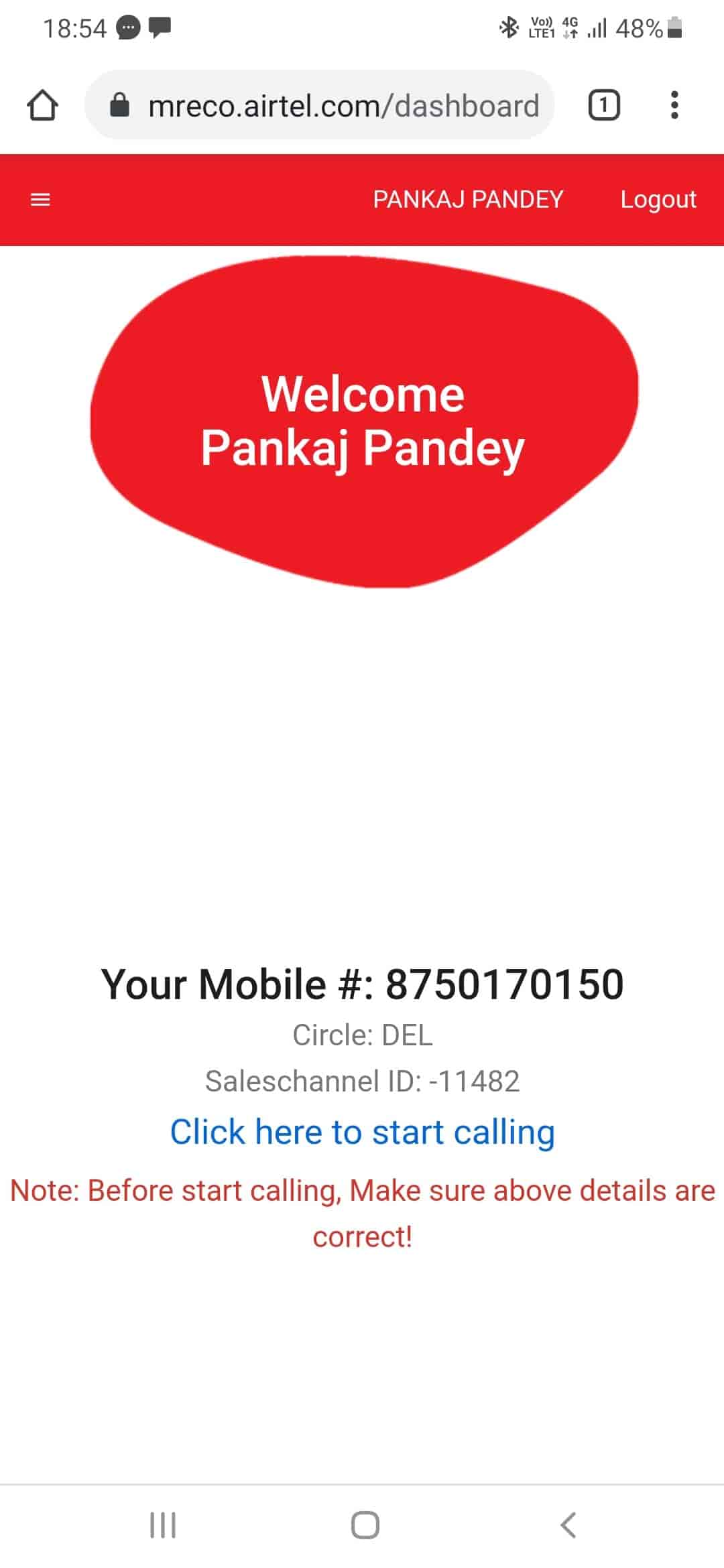Tap the mobile number 8750170150
The width and height of the screenshot is (724, 1568).
click(x=504, y=983)
